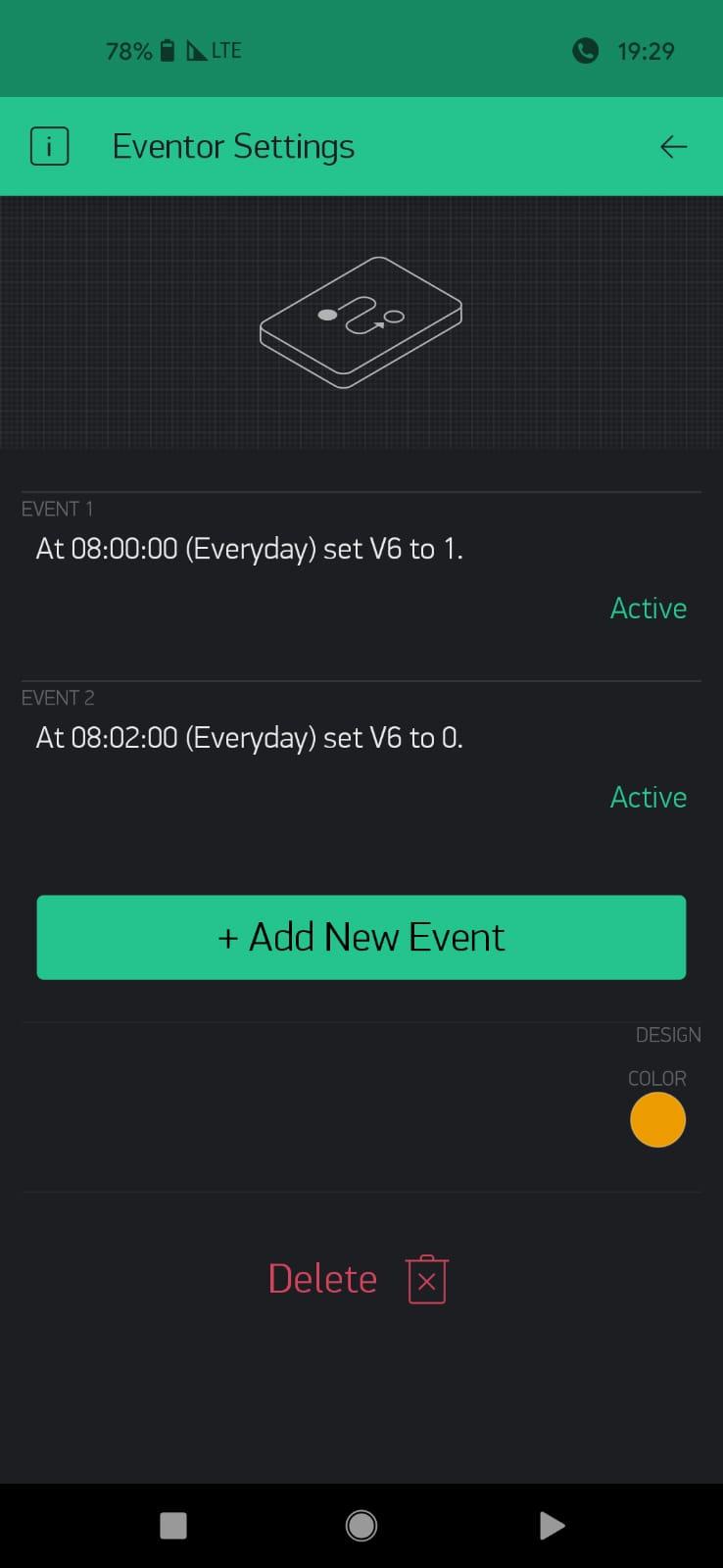Toggle Active status of Event 2

click(648, 798)
